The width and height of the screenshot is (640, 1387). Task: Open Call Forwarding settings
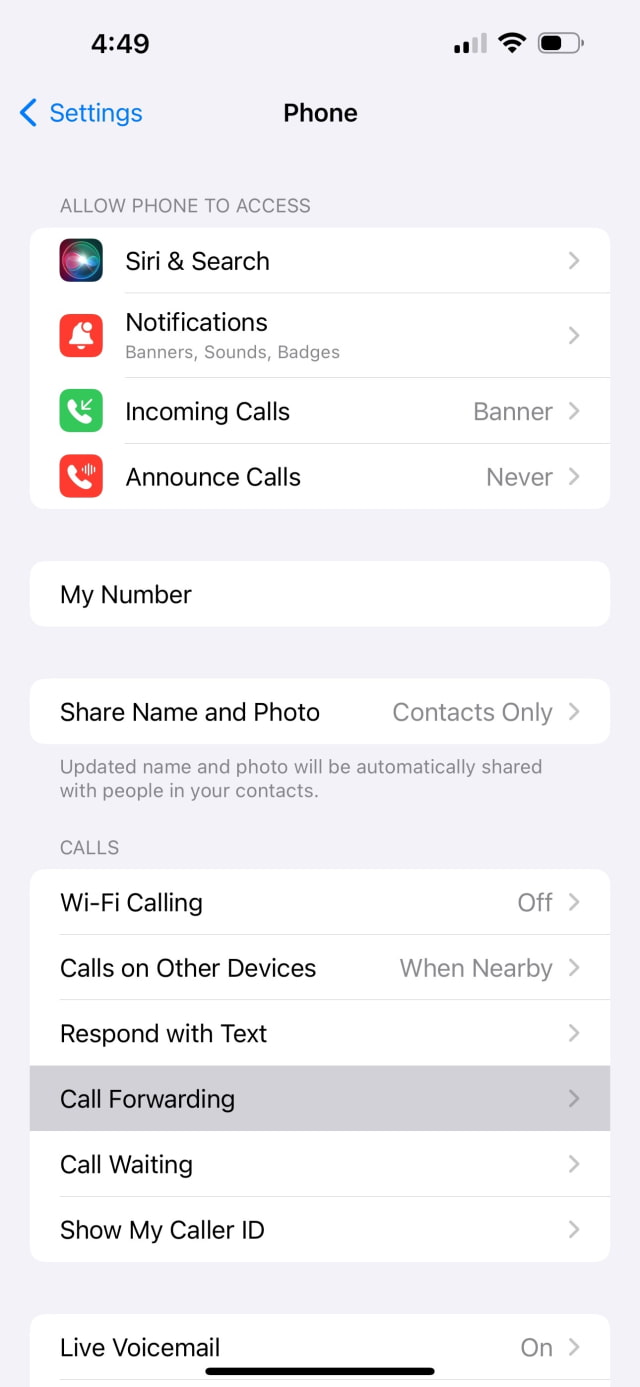point(320,1099)
